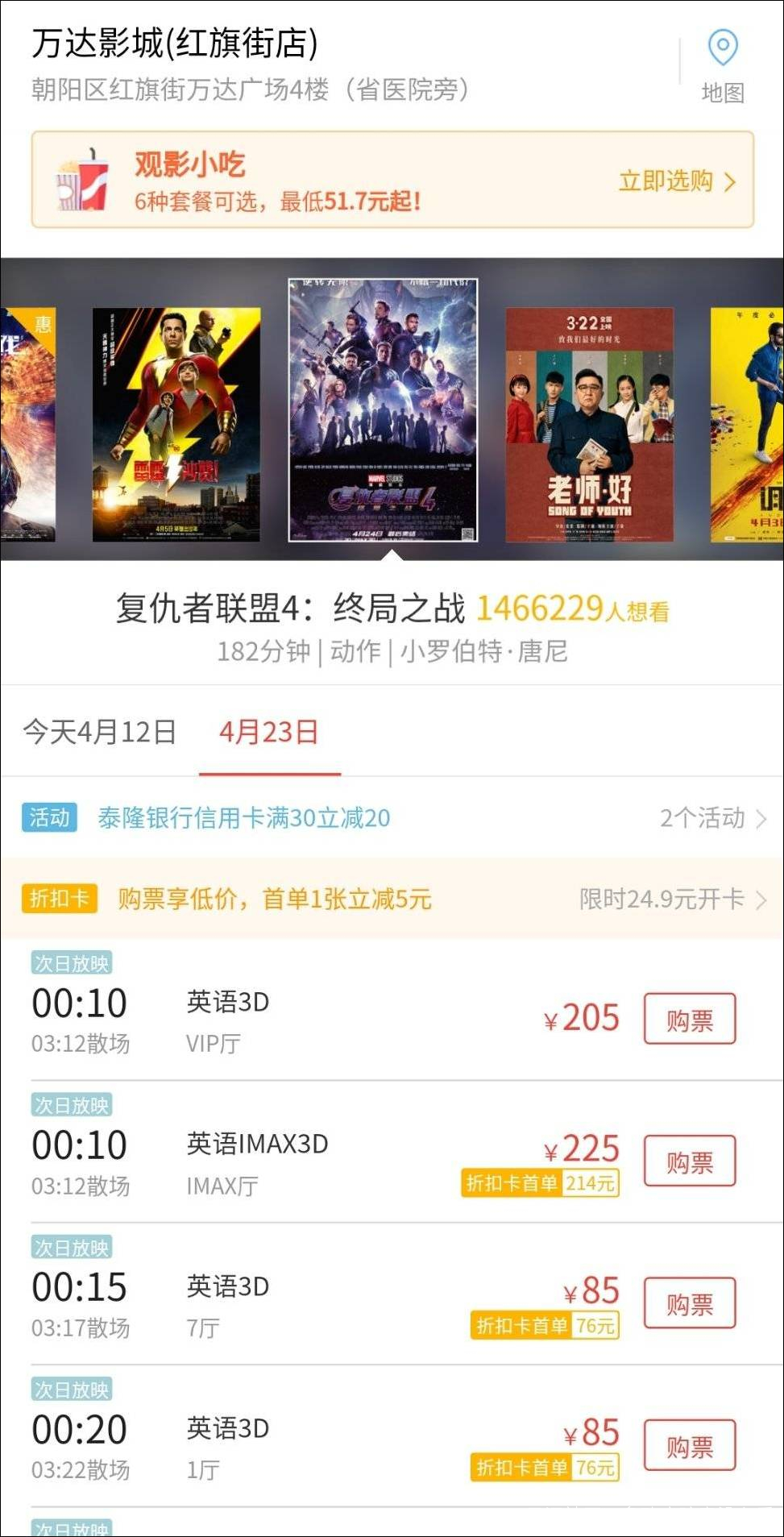Buy ticket for 00:20 1厅 showing
The image size is (784, 1537).
(689, 1445)
